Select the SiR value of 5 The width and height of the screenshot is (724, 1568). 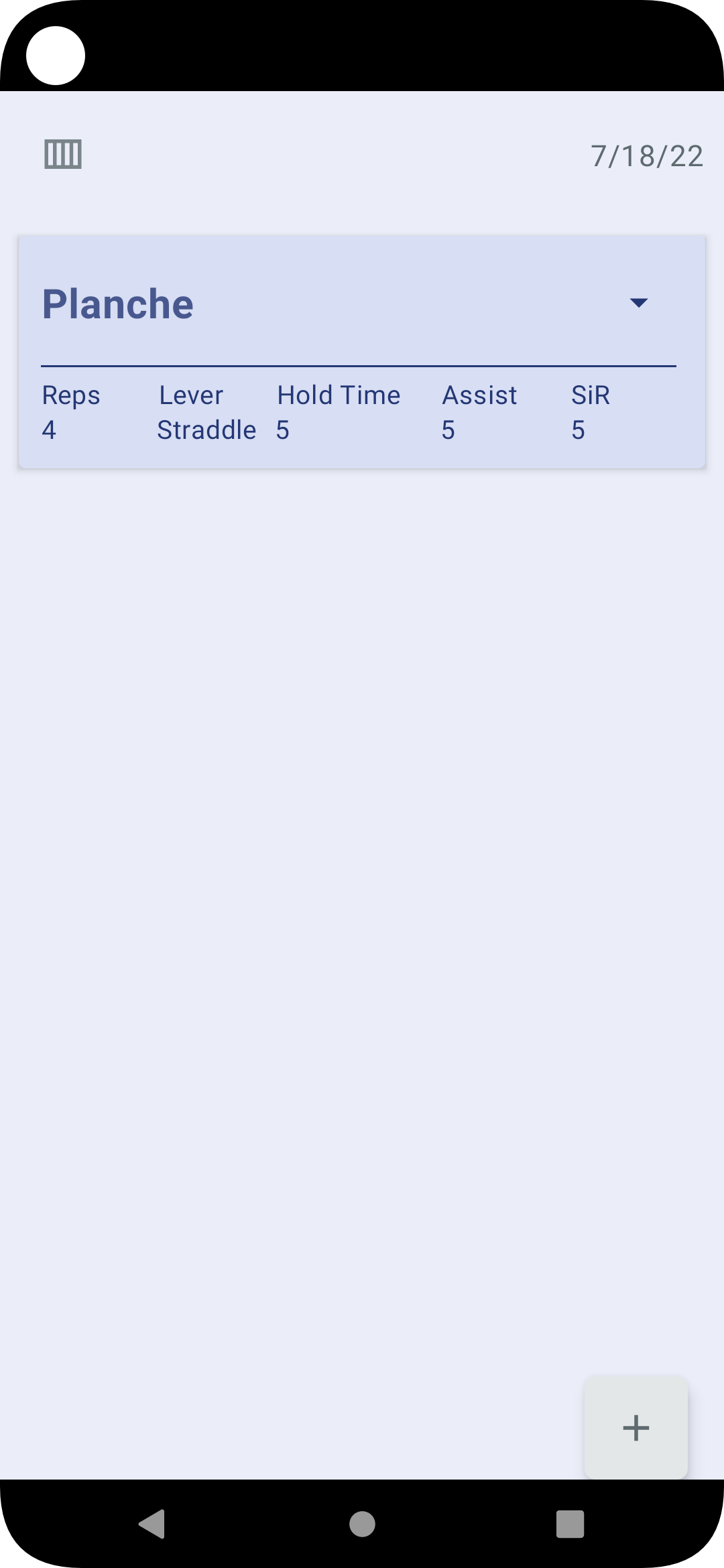pyautogui.click(x=578, y=430)
